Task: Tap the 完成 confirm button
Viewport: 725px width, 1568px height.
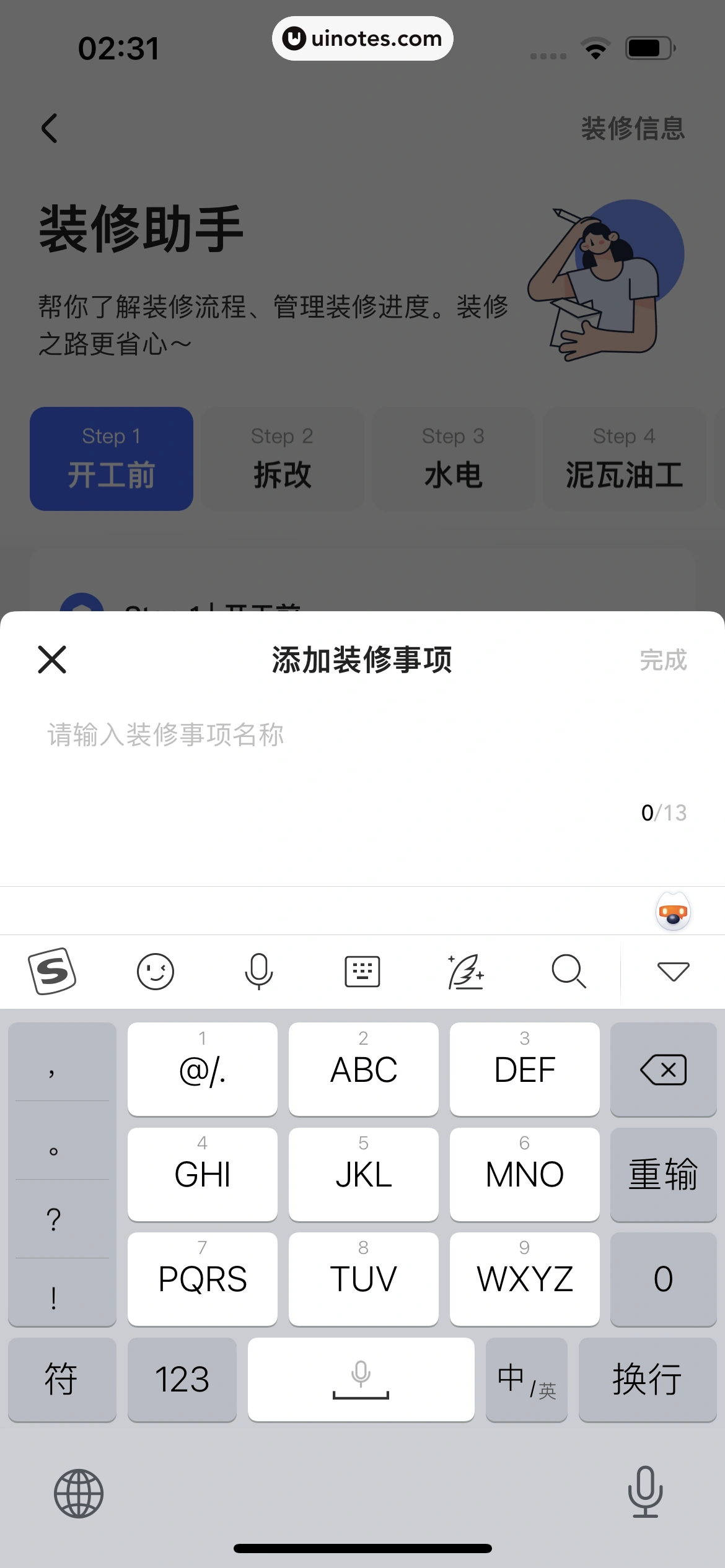Action: tap(663, 660)
